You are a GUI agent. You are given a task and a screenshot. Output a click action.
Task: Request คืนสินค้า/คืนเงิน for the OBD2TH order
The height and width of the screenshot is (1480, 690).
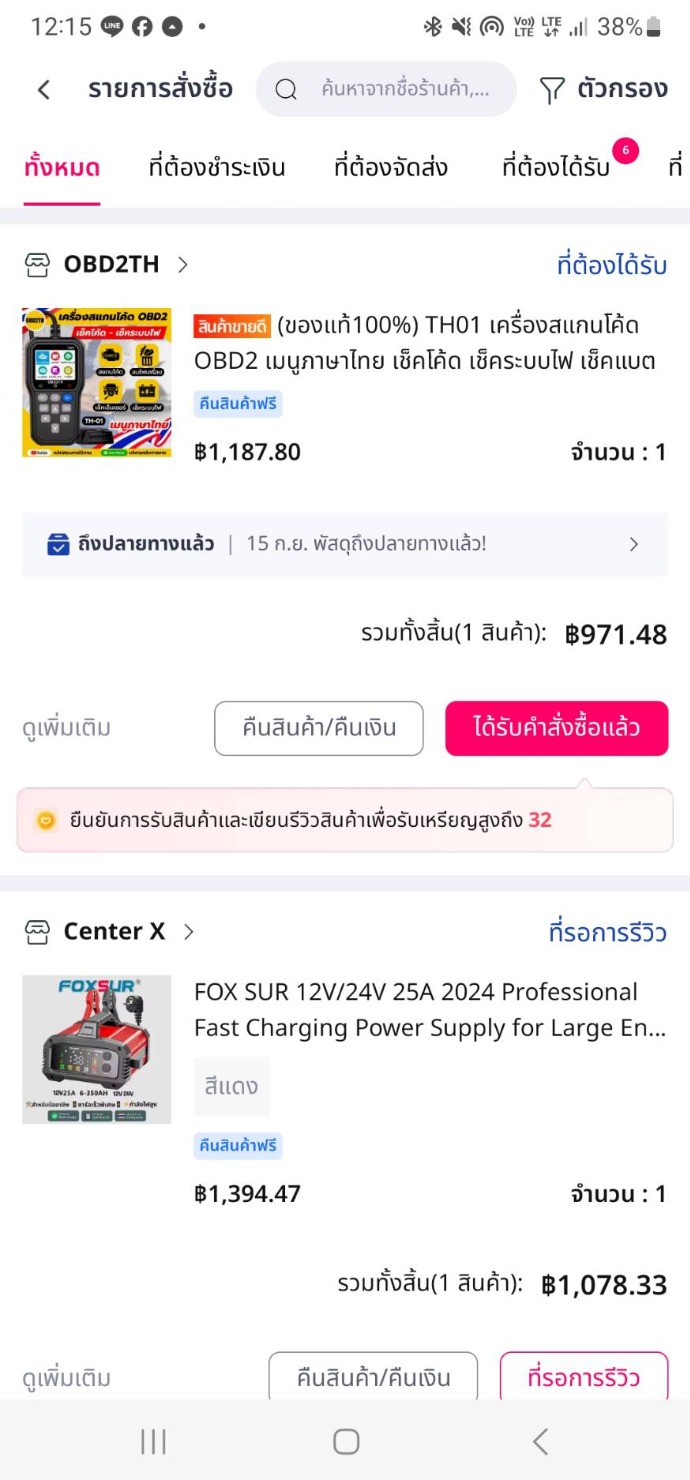tap(319, 728)
